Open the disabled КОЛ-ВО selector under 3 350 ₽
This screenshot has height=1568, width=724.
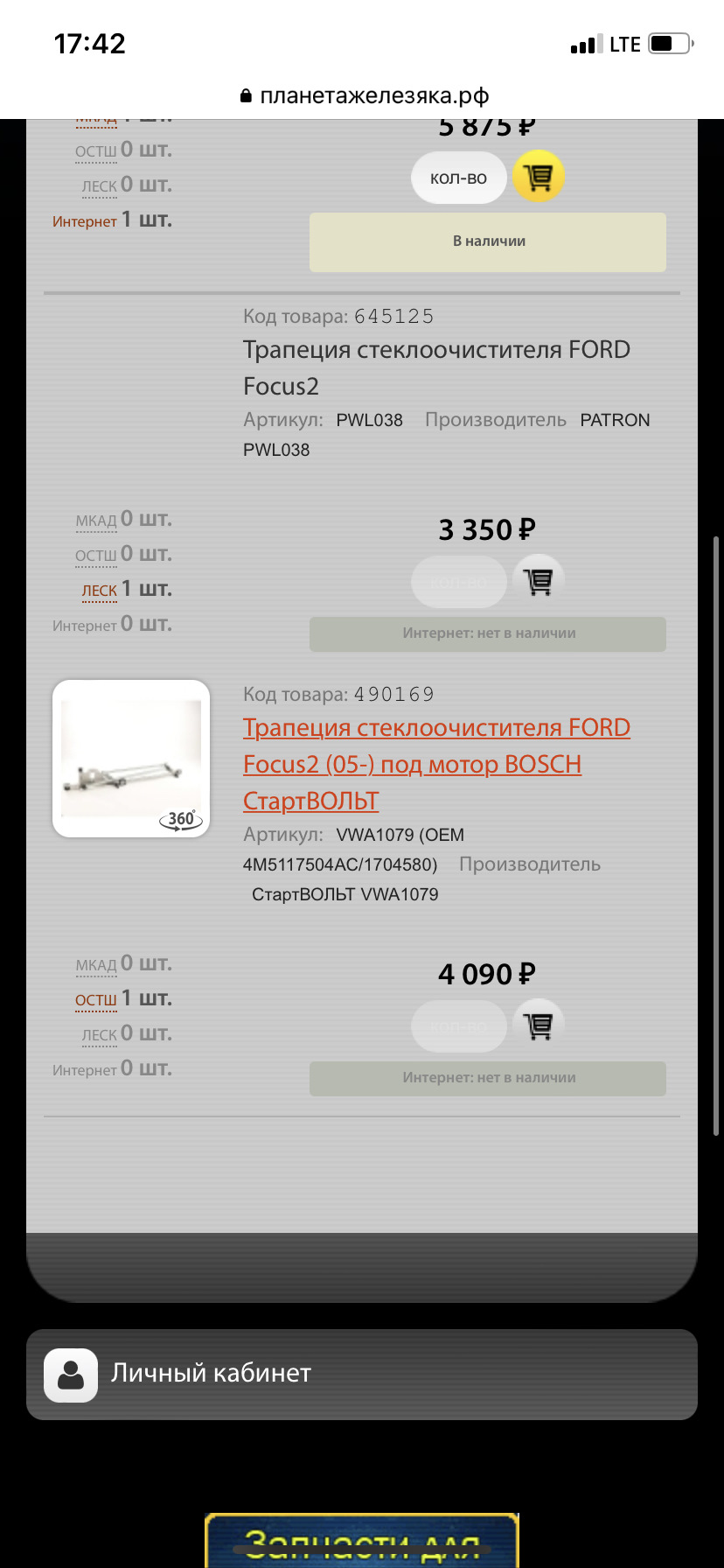pyautogui.click(x=458, y=581)
